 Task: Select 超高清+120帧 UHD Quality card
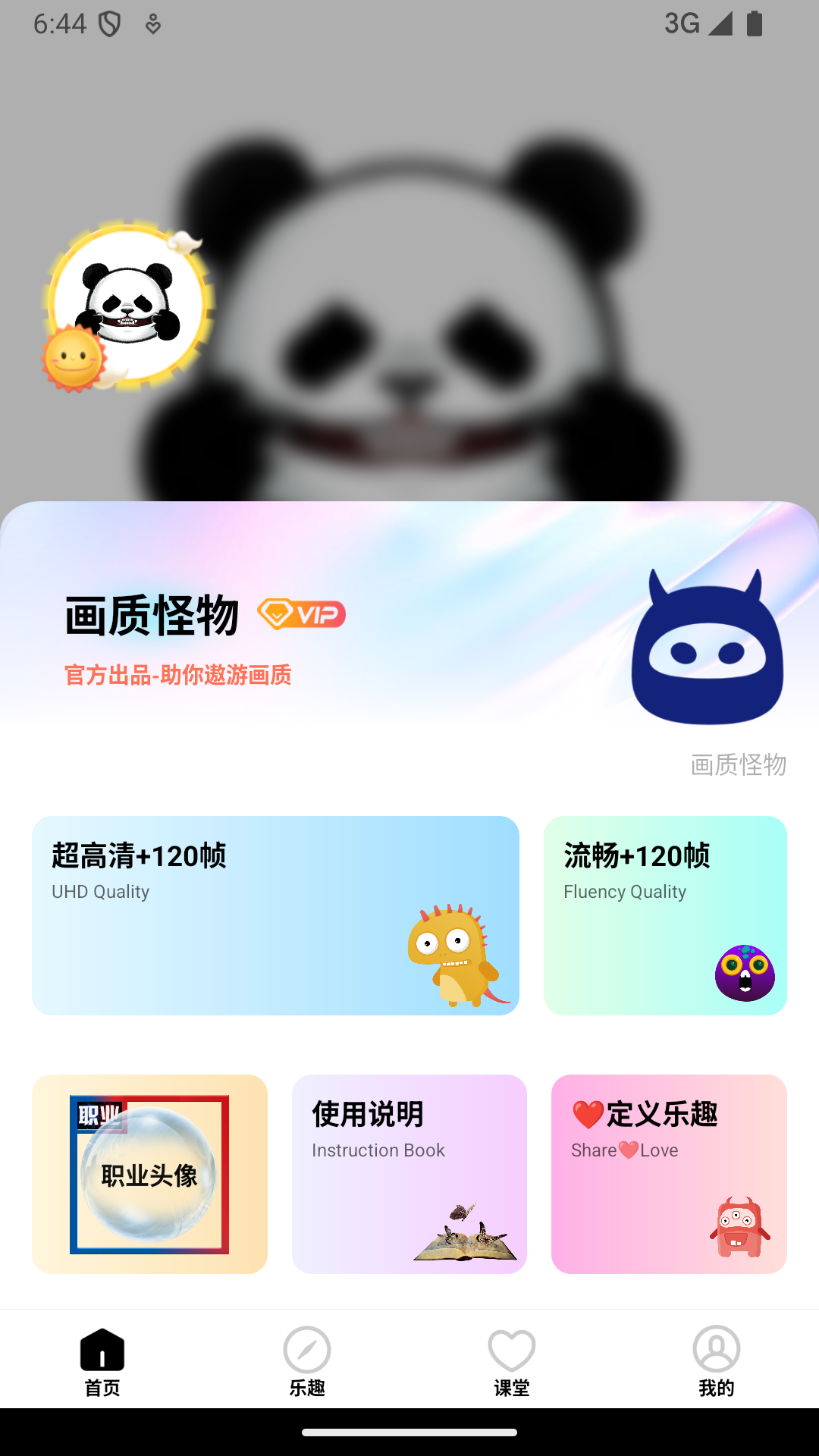275,915
